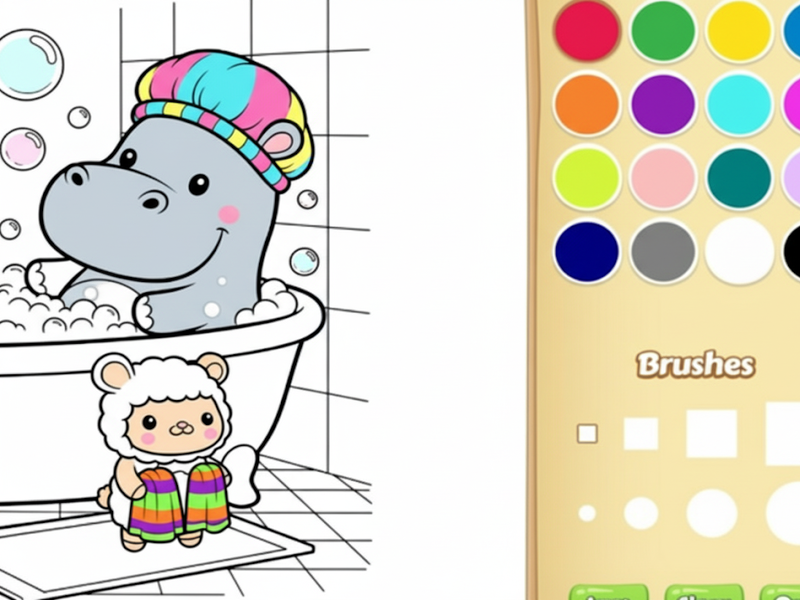Pick the gray color swatch
Viewport: 800px width, 600px height.
[x=663, y=251]
